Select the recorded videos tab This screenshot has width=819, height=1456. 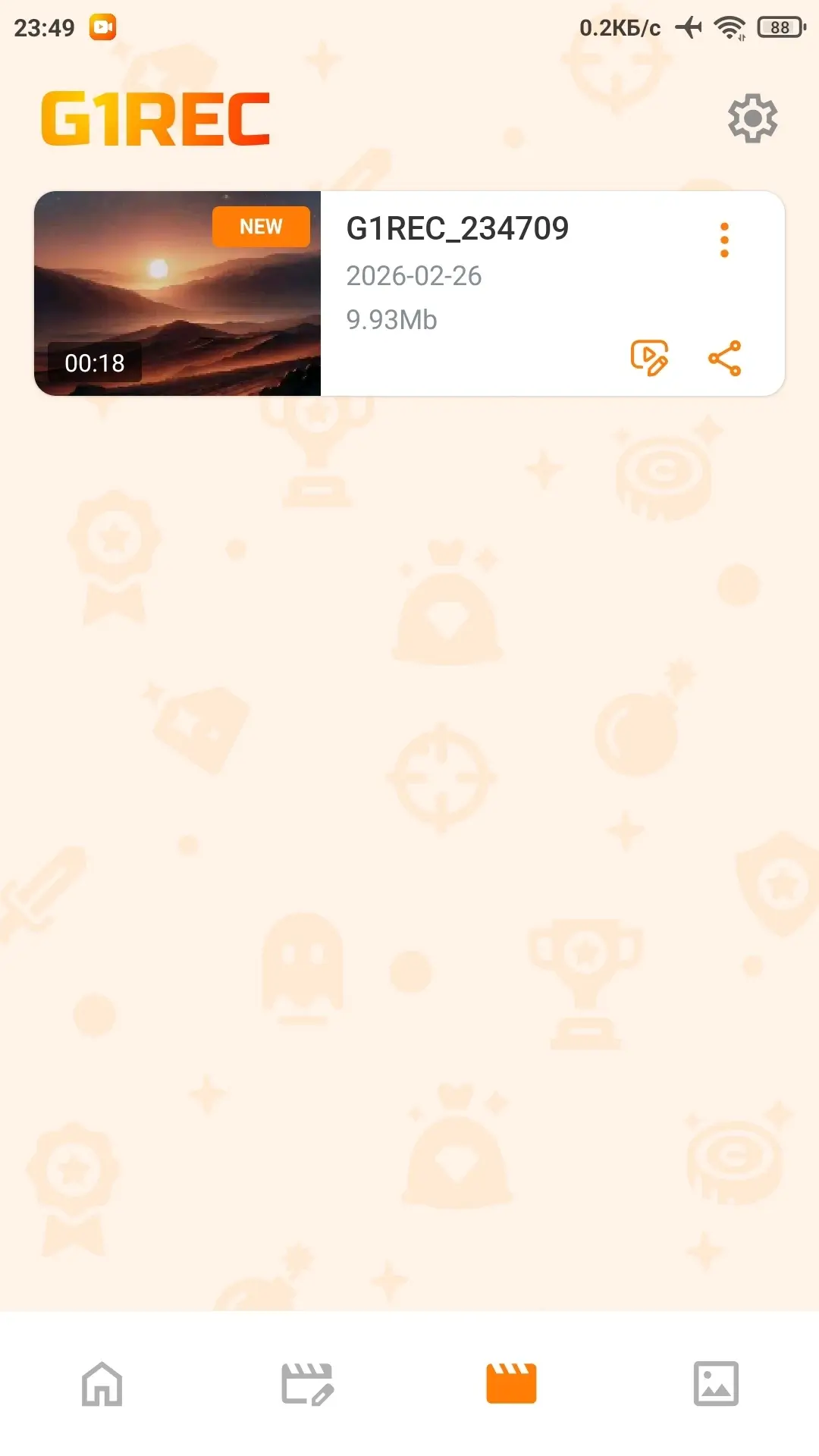[x=511, y=1383]
